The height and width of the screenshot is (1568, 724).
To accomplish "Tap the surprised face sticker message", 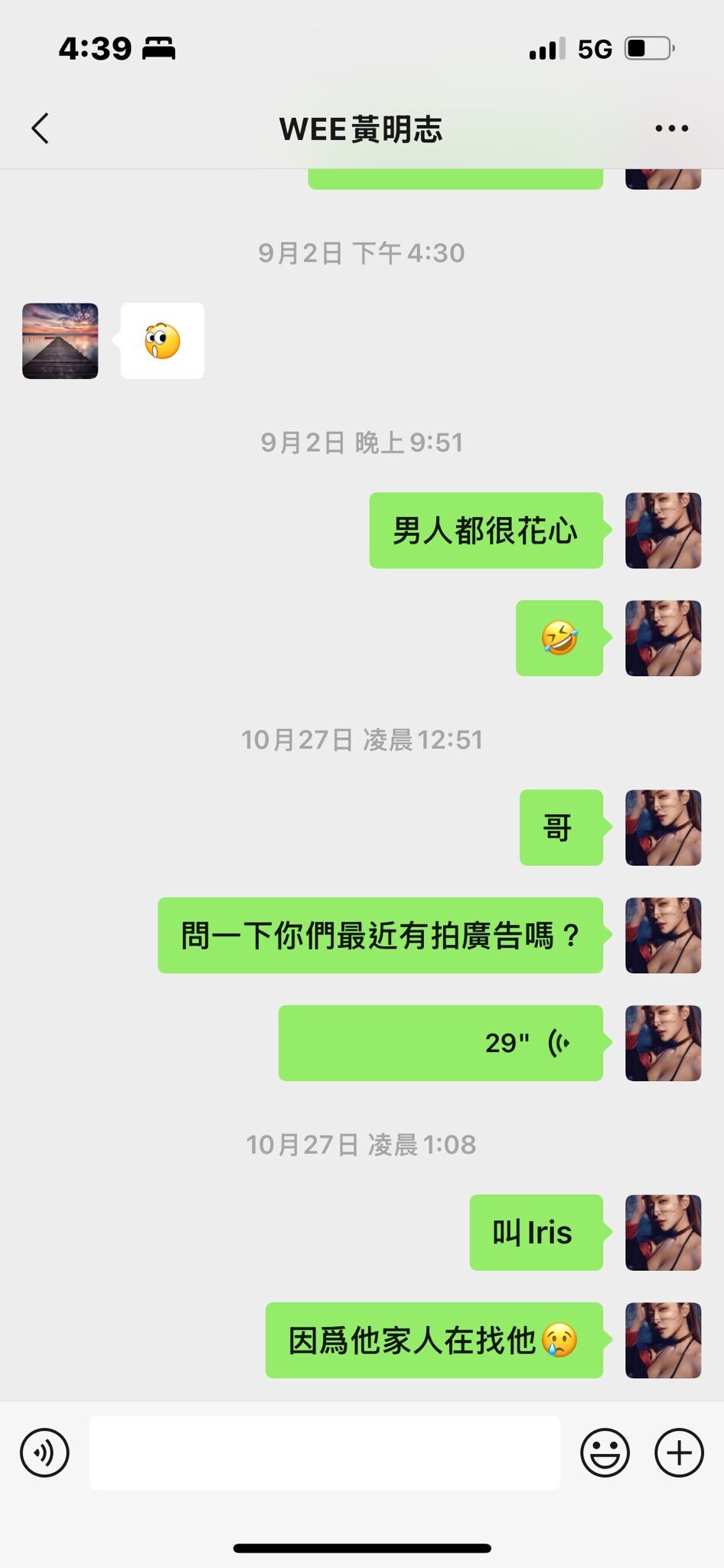I will pyautogui.click(x=161, y=341).
